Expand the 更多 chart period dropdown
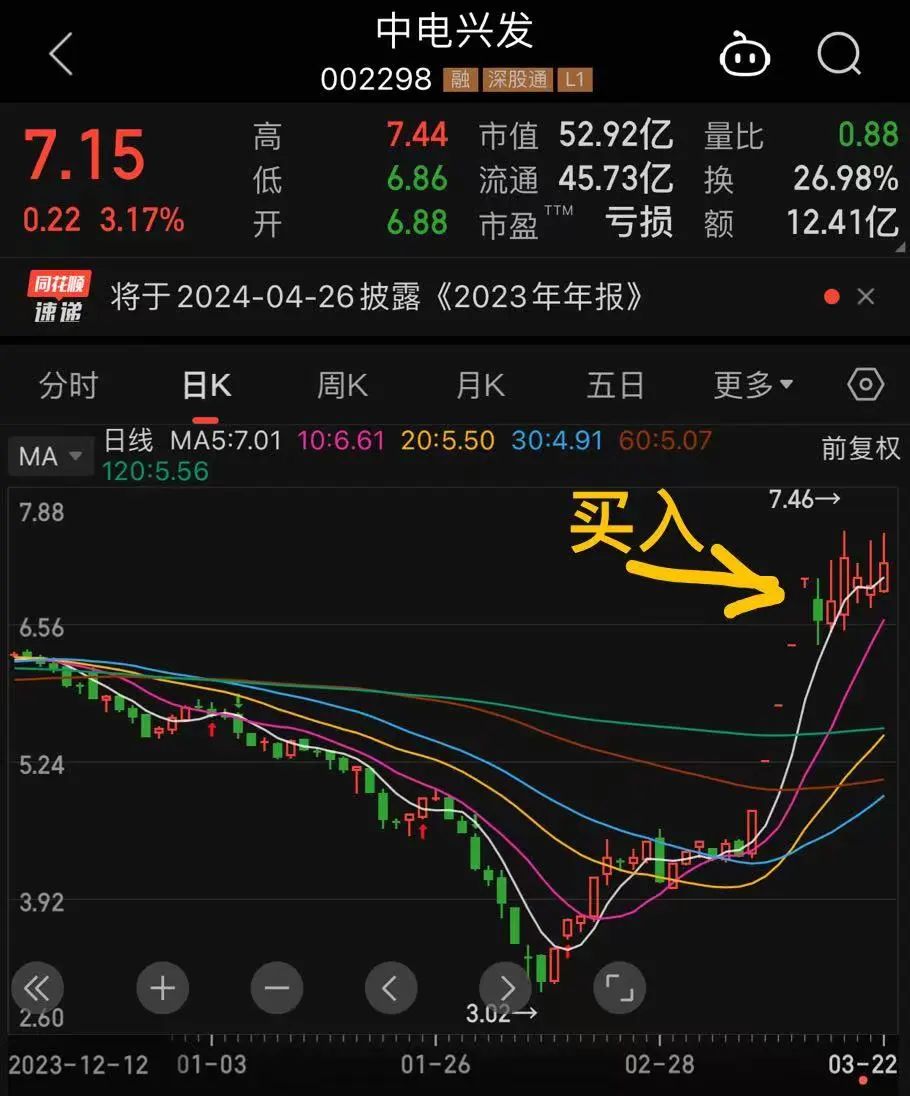This screenshot has height=1096, width=910. coord(753,385)
